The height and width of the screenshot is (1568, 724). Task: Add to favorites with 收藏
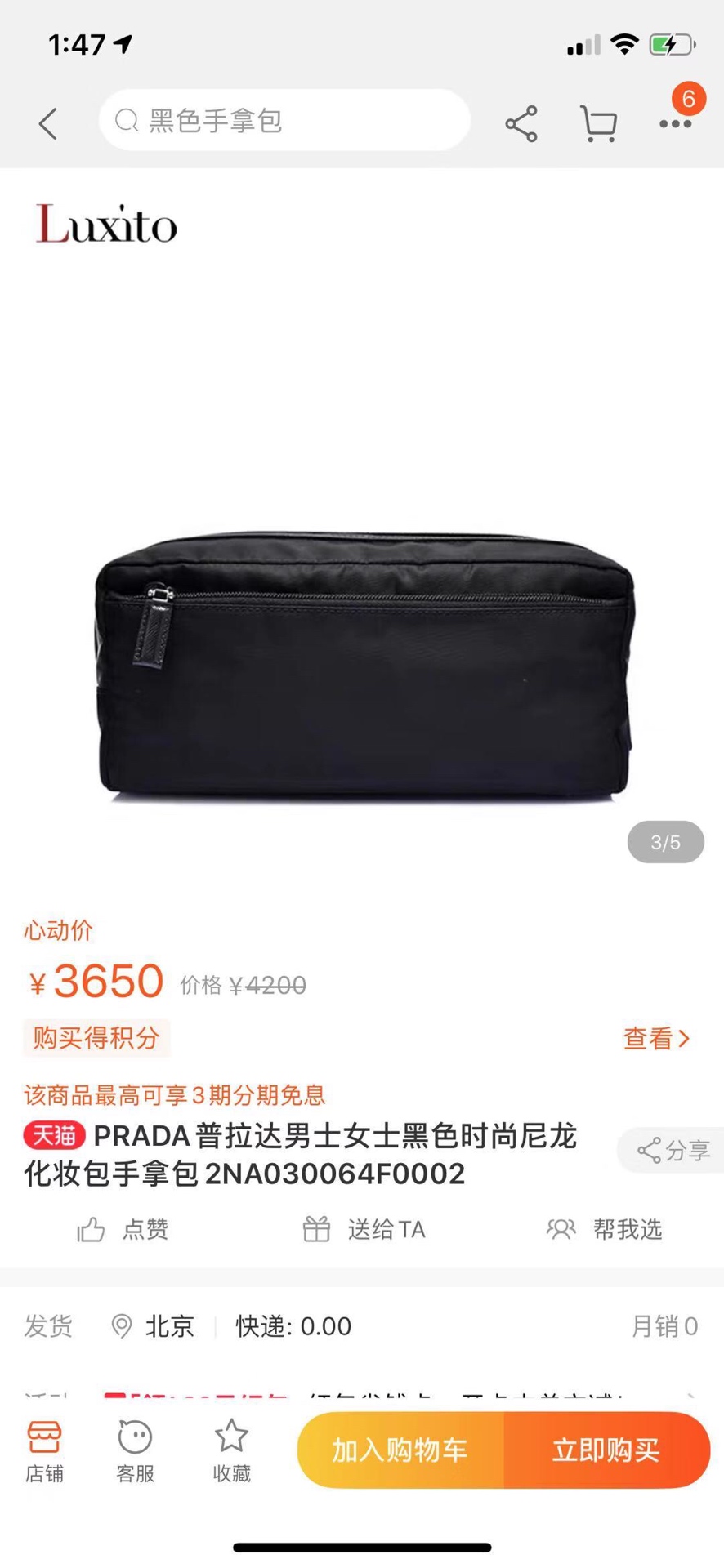231,1451
